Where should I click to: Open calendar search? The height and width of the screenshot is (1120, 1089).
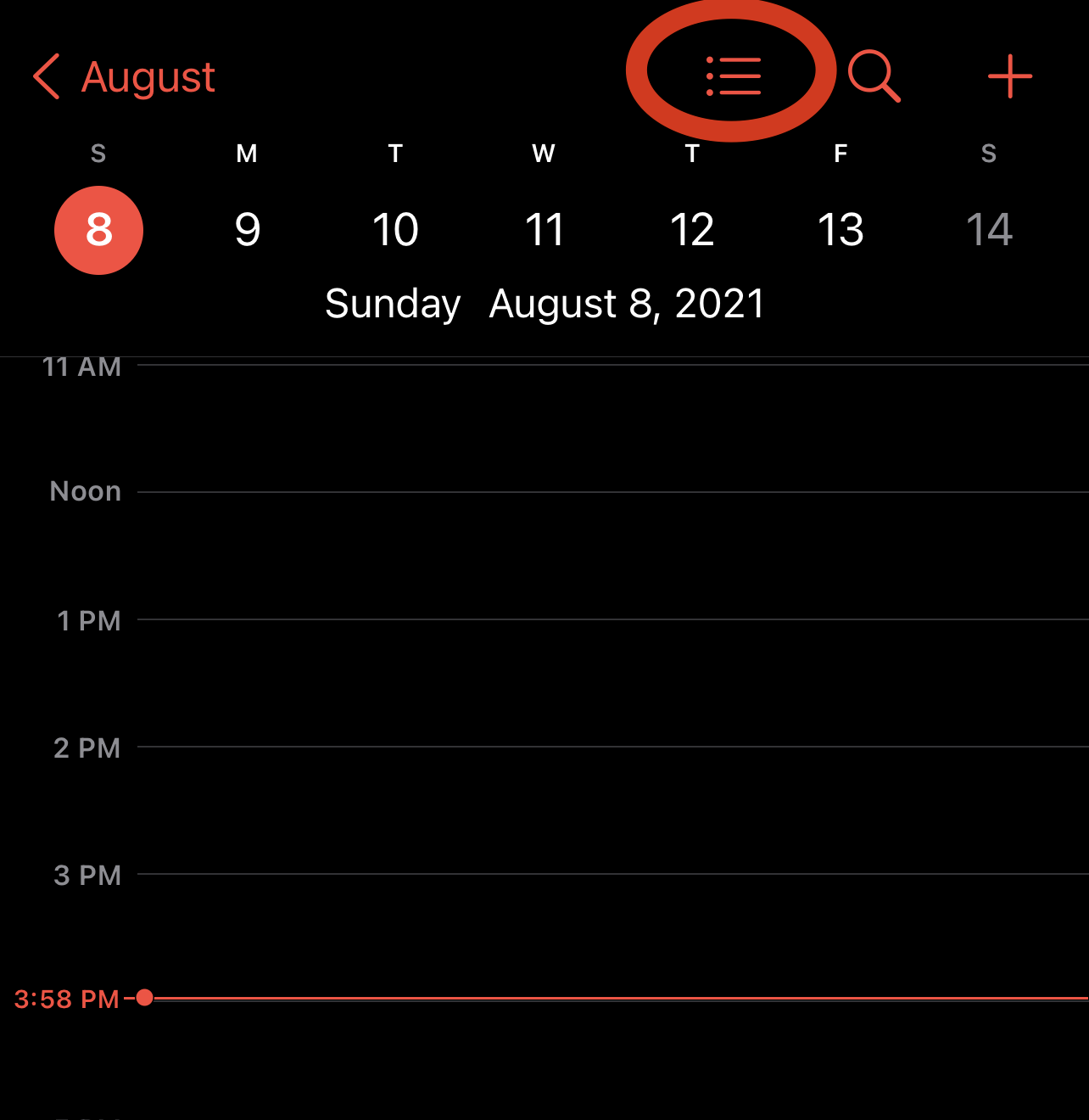[874, 76]
